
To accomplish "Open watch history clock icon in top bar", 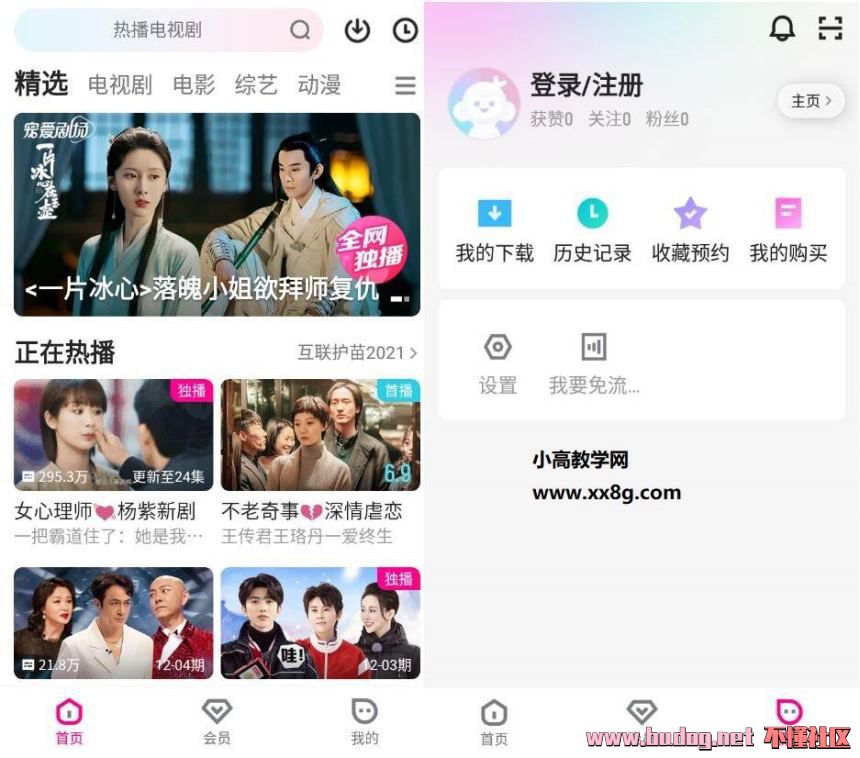I will pyautogui.click(x=405, y=30).
